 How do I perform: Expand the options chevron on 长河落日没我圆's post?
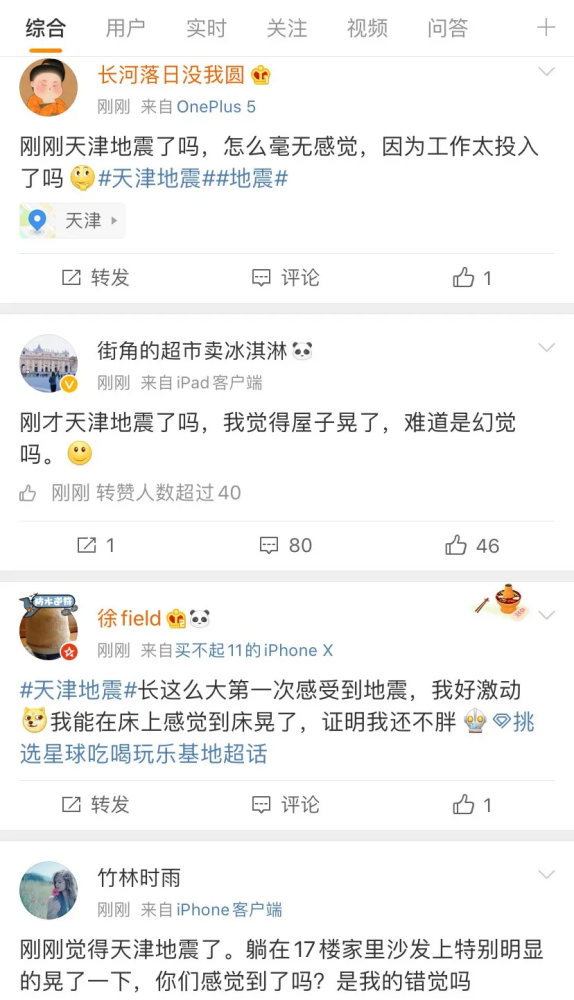pyautogui.click(x=547, y=71)
